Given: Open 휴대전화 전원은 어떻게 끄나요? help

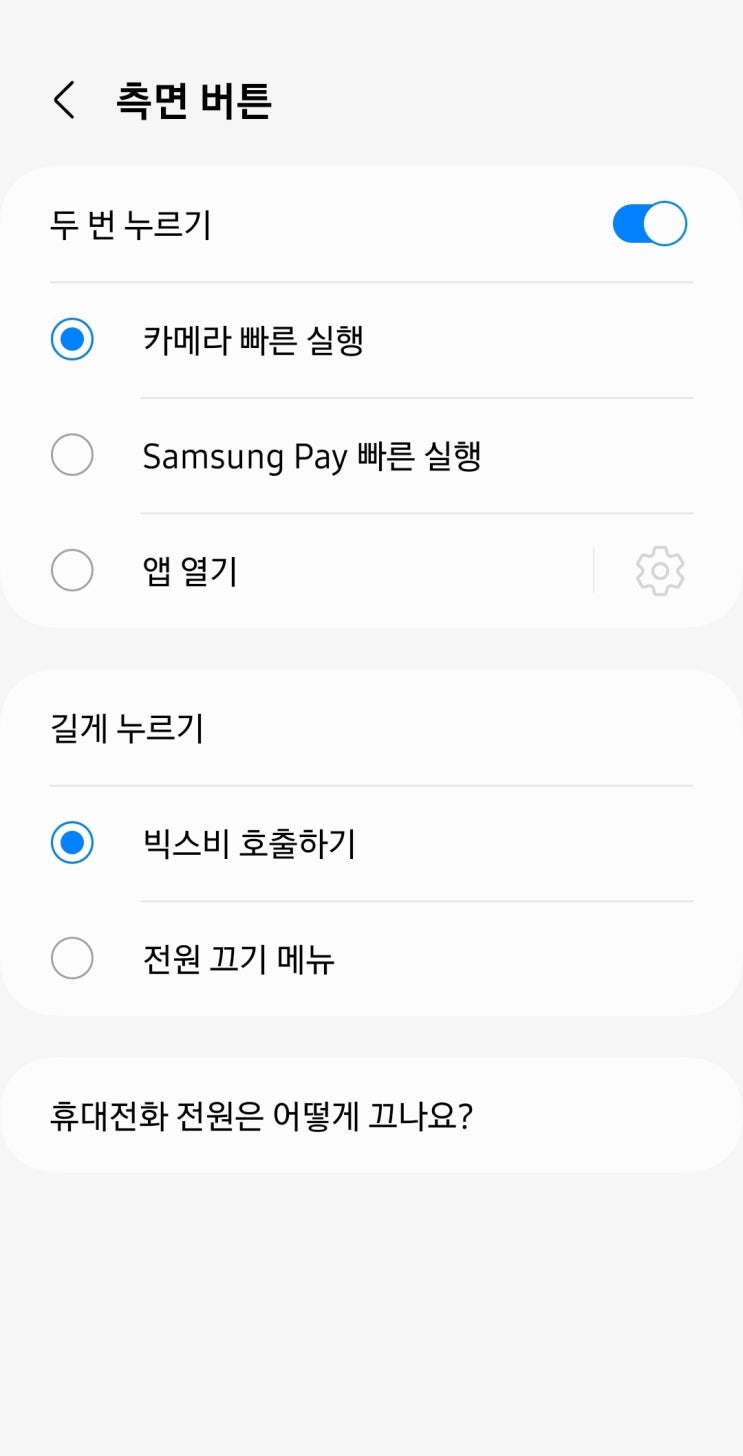Looking at the screenshot, I should point(260,1115).
